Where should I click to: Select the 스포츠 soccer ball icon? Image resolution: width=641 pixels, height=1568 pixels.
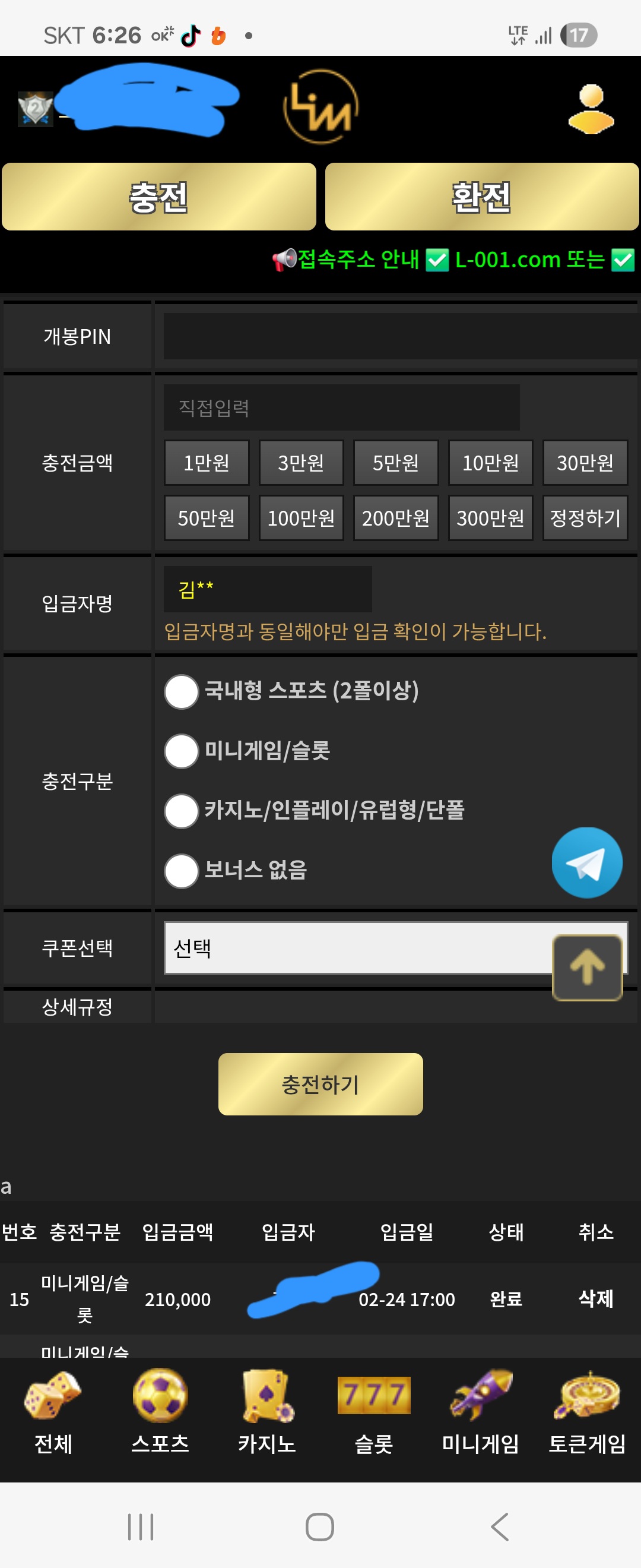point(159,1397)
